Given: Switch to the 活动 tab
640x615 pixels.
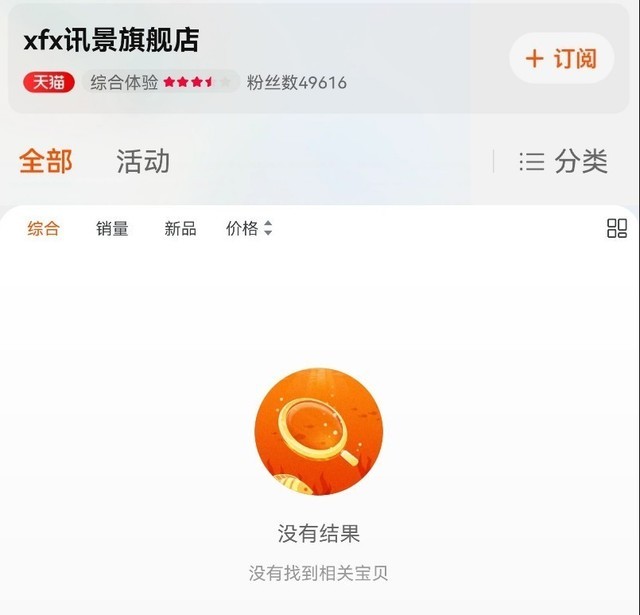Looking at the screenshot, I should pos(143,161).
